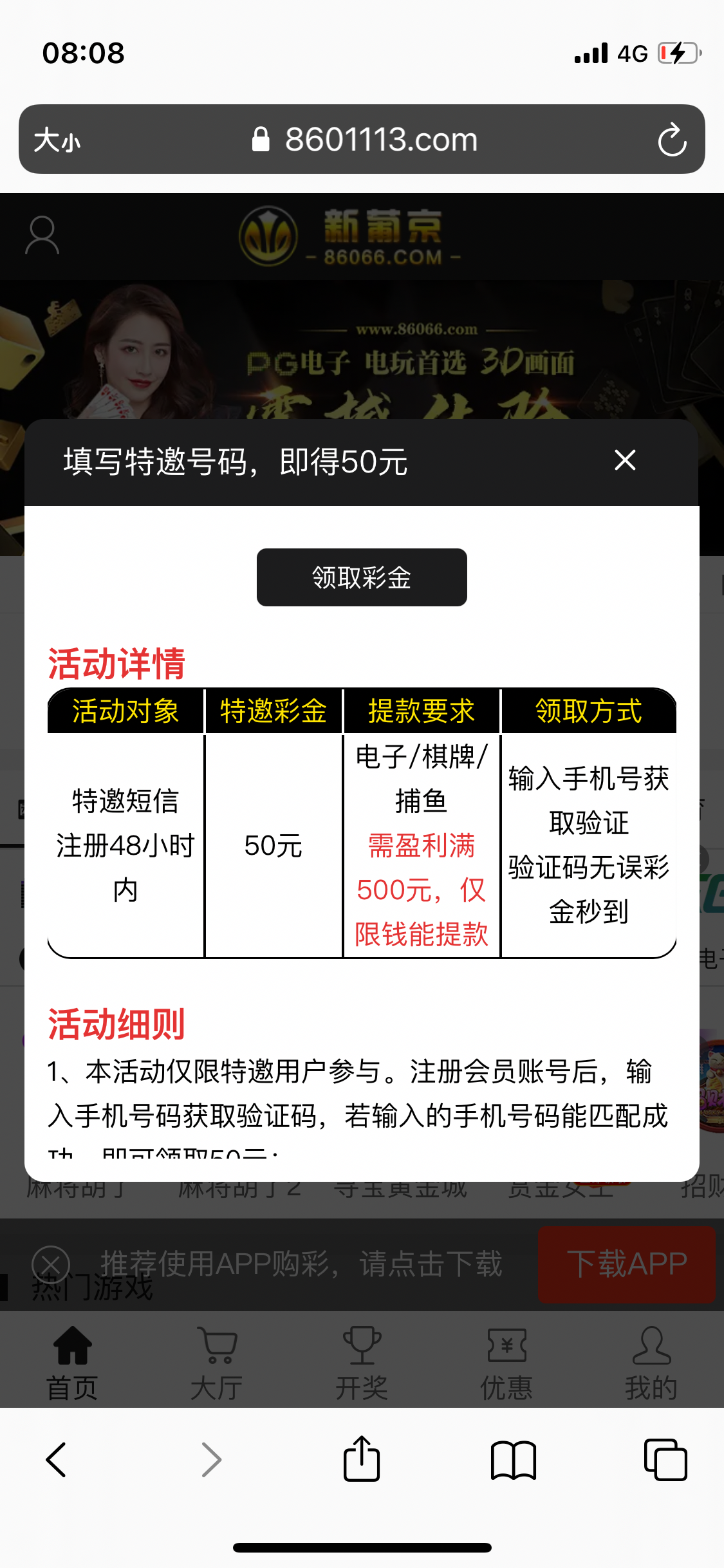Open Safari bookmarks
This screenshot has height=1568, width=724.
tap(513, 1459)
